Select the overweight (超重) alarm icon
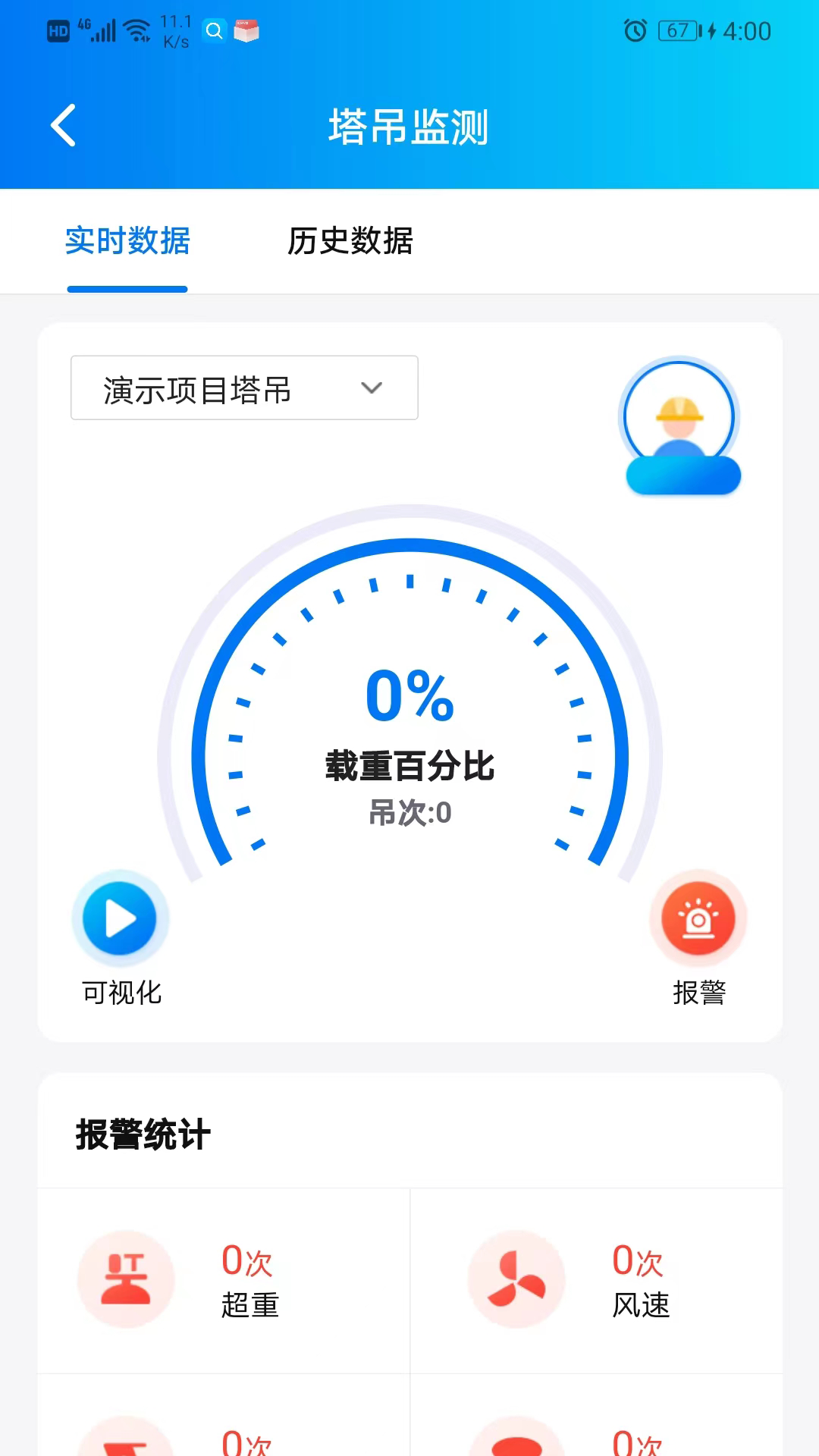The height and width of the screenshot is (1456, 819). pyautogui.click(x=127, y=1278)
